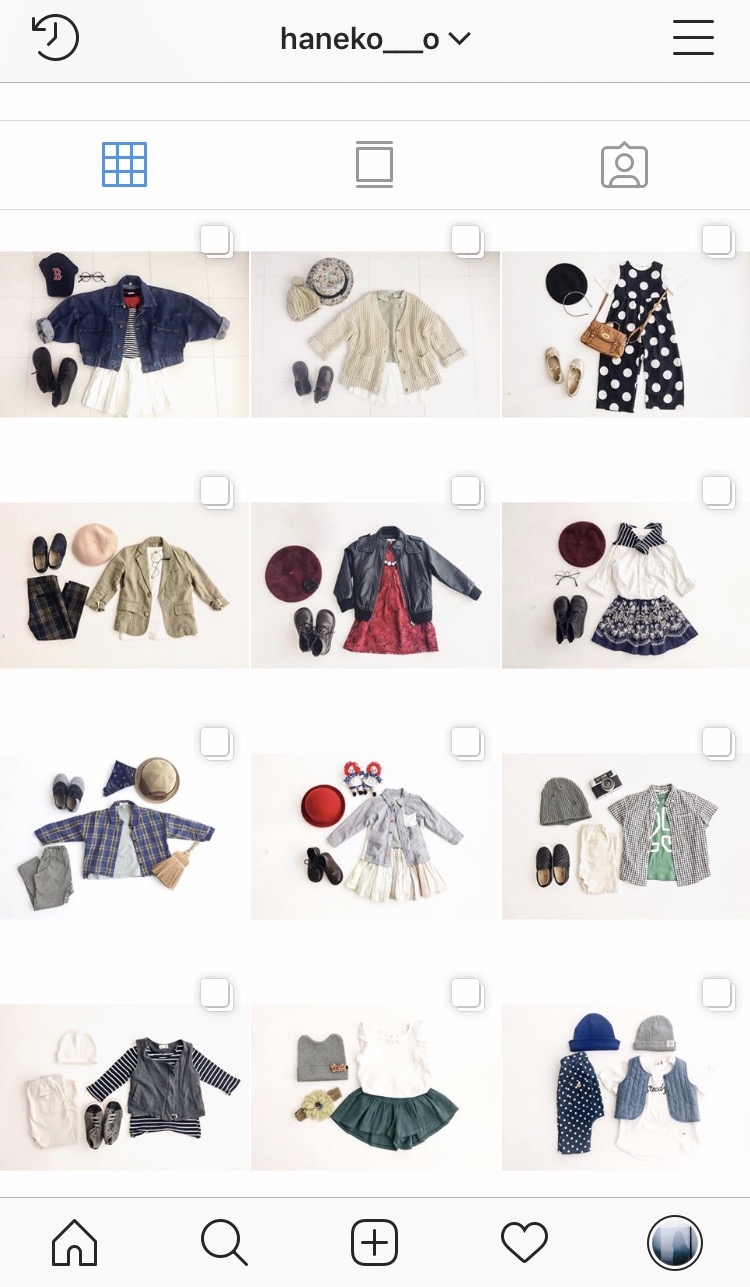Open the green ruffle shorts post

coord(375,1086)
